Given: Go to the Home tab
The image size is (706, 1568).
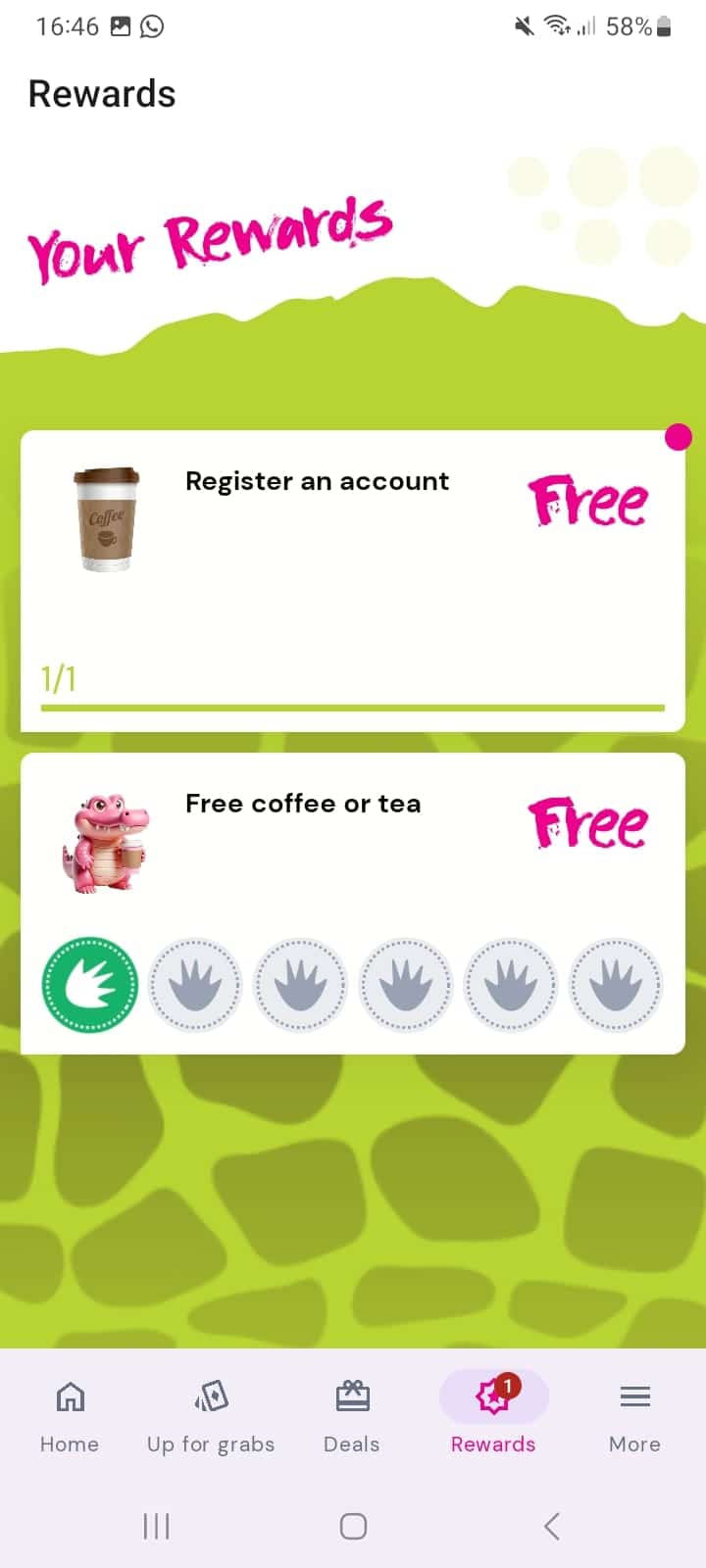Looking at the screenshot, I should tap(70, 1416).
